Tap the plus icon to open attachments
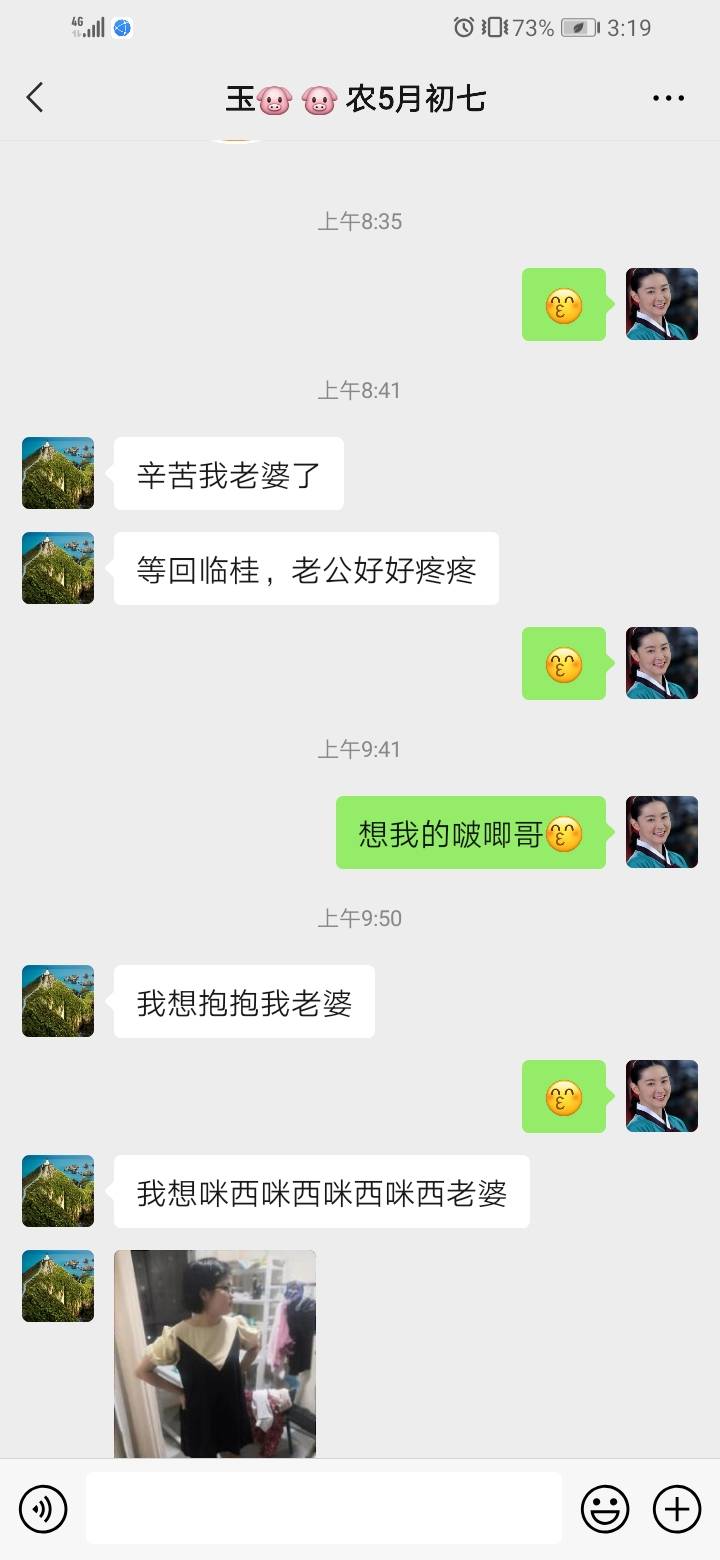The height and width of the screenshot is (1560, 720). (677, 1508)
